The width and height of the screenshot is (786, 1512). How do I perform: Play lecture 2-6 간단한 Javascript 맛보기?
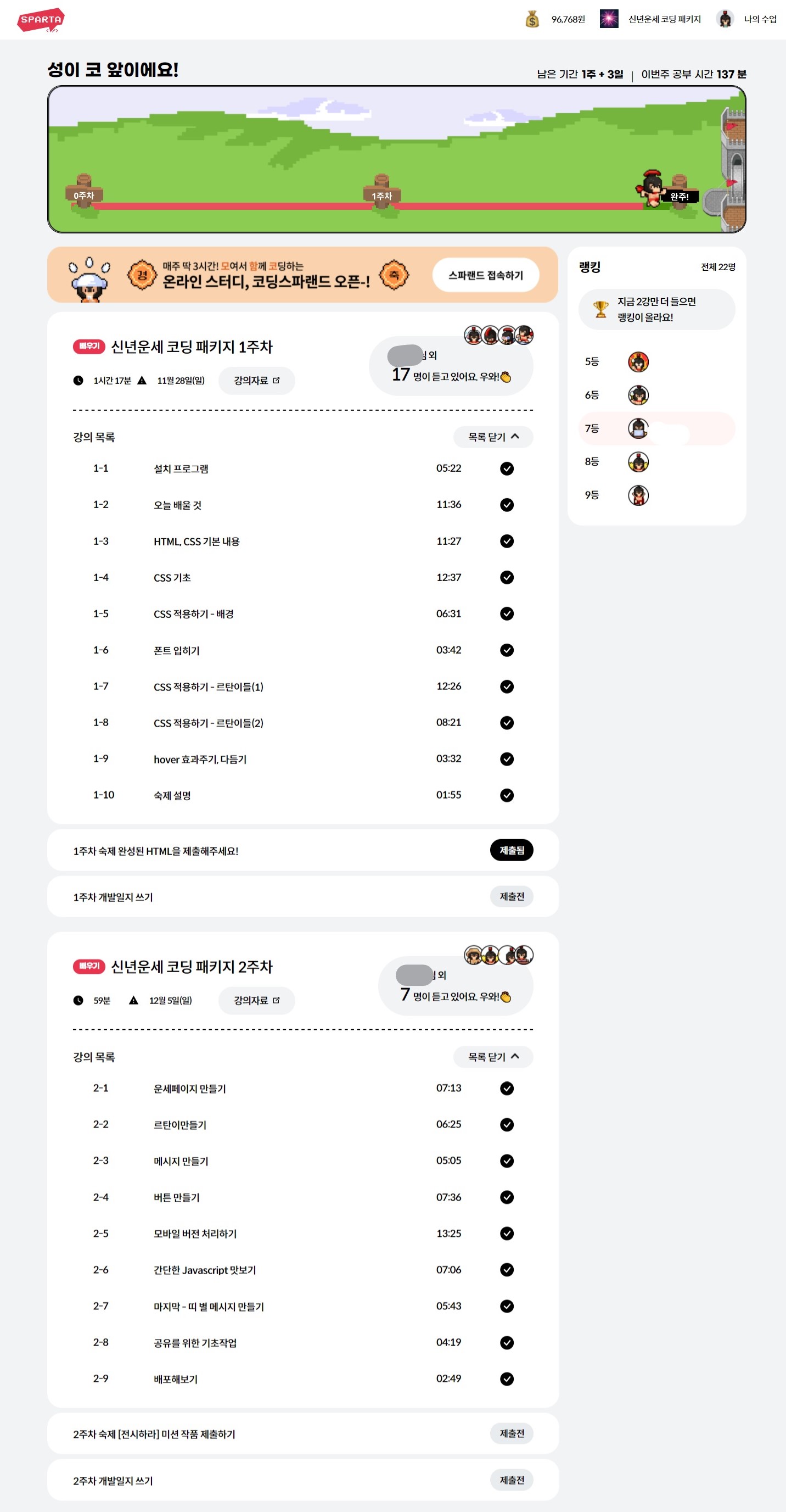tap(205, 1270)
